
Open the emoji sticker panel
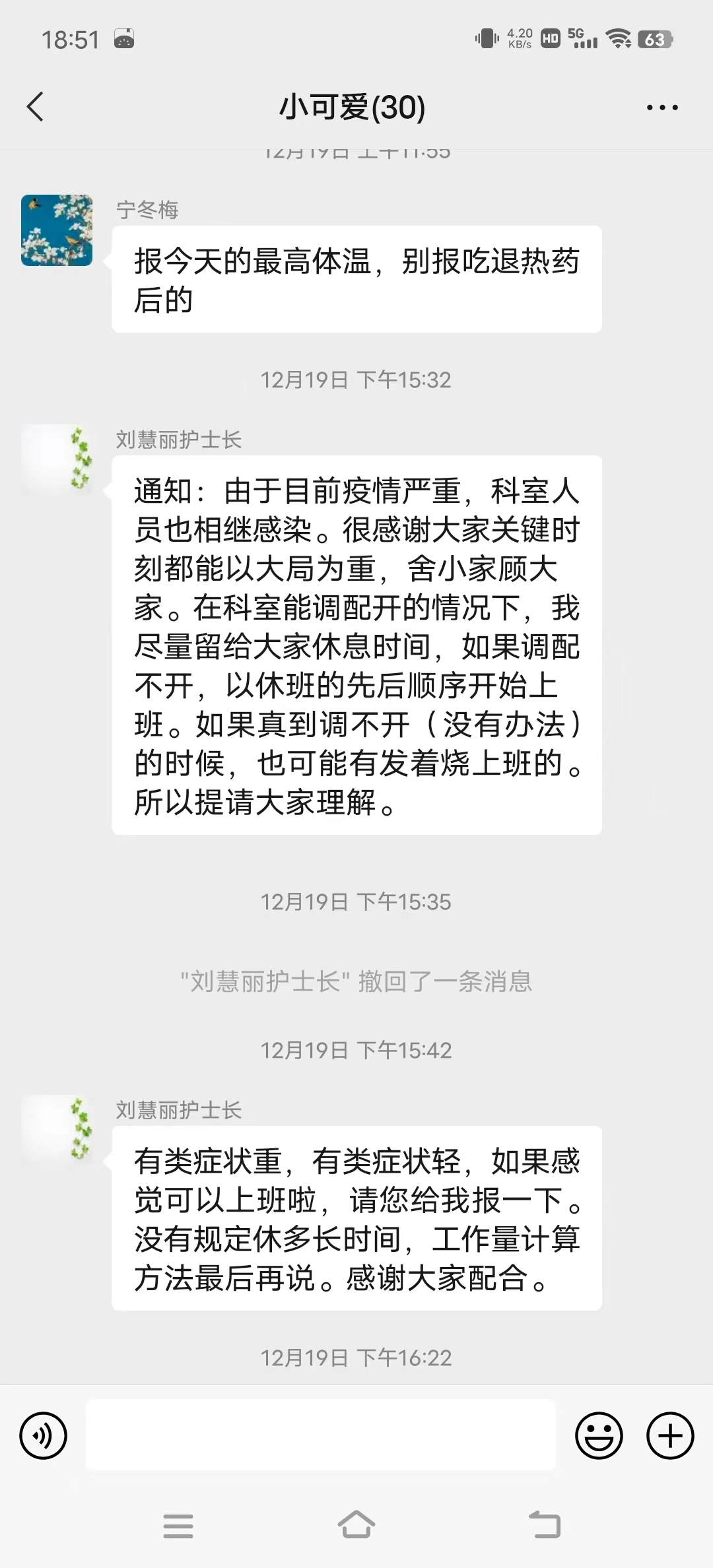coord(599,1435)
